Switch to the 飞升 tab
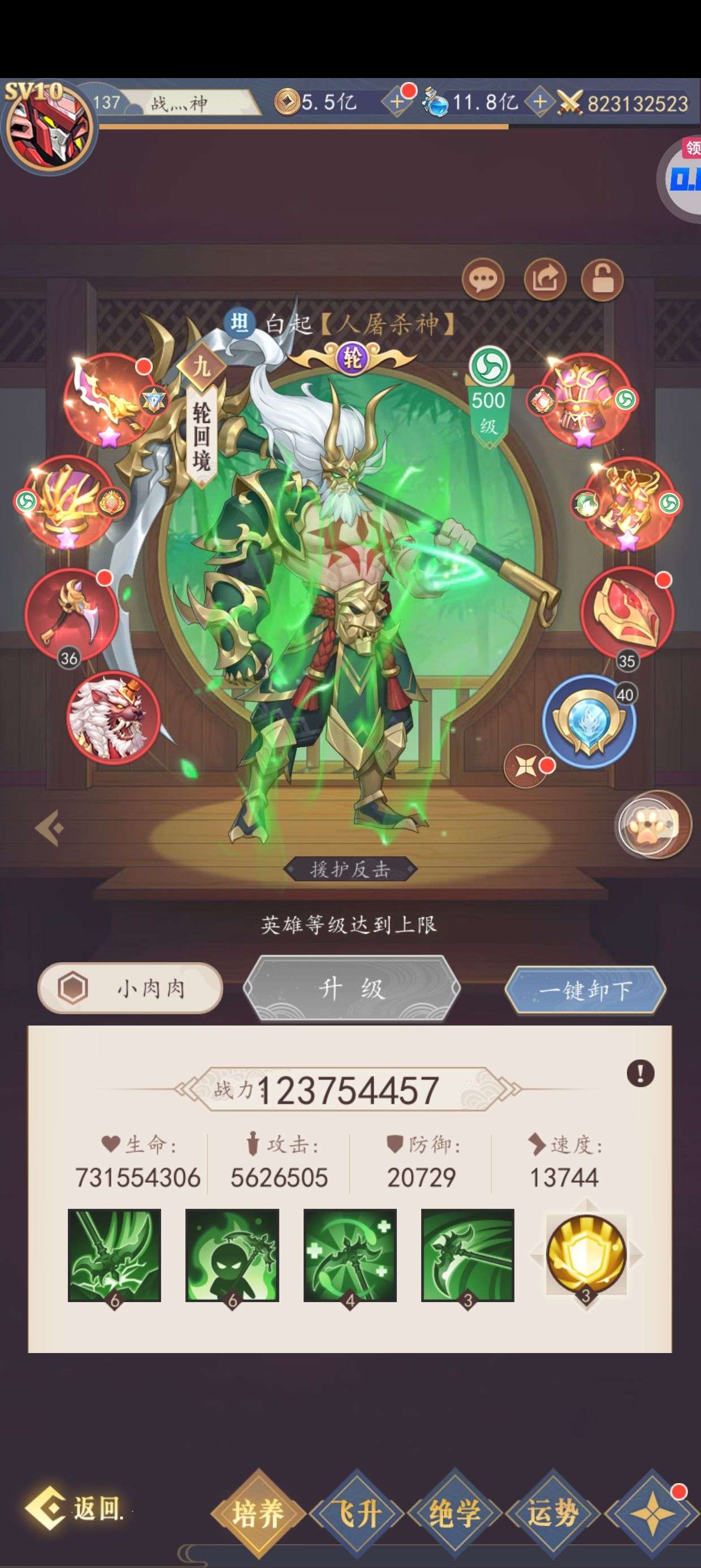Screen dimensions: 701x1568 [x=357, y=1514]
